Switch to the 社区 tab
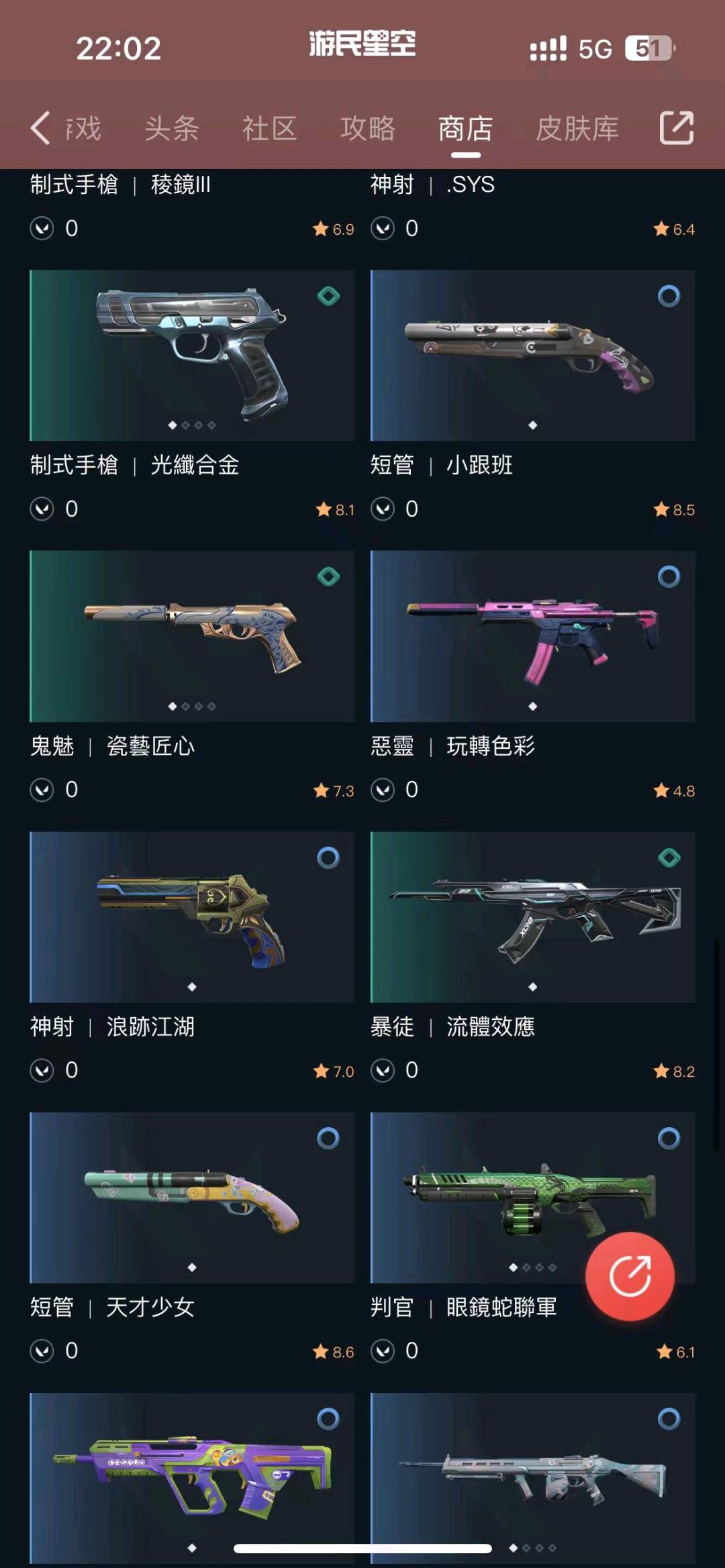This screenshot has width=725, height=1568. tap(270, 128)
